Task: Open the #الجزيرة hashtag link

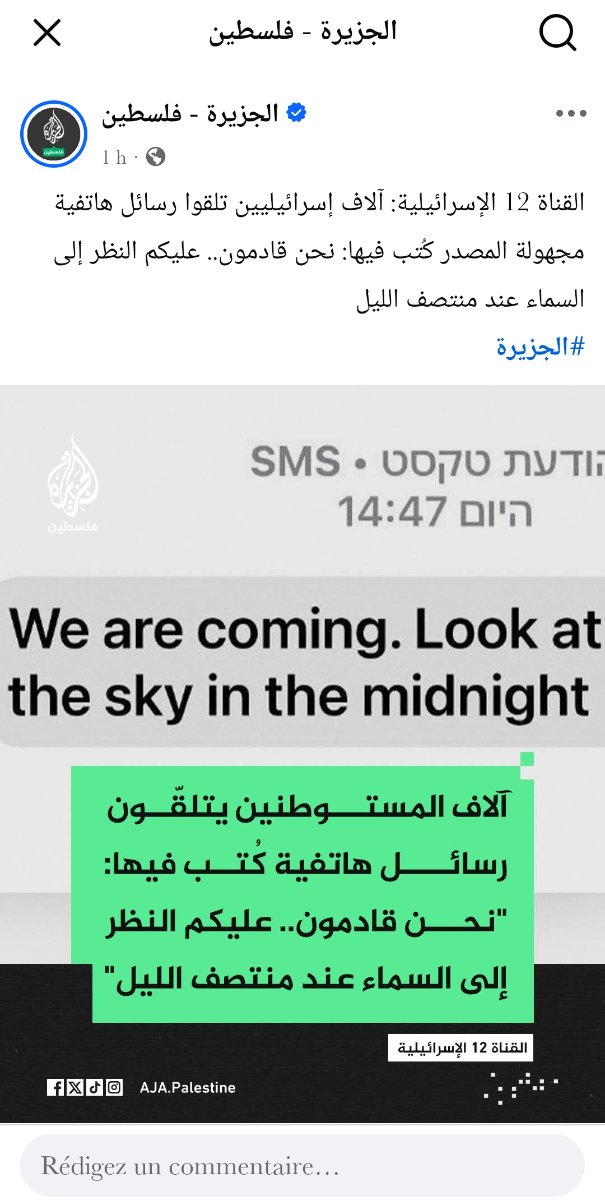Action: (x=540, y=347)
